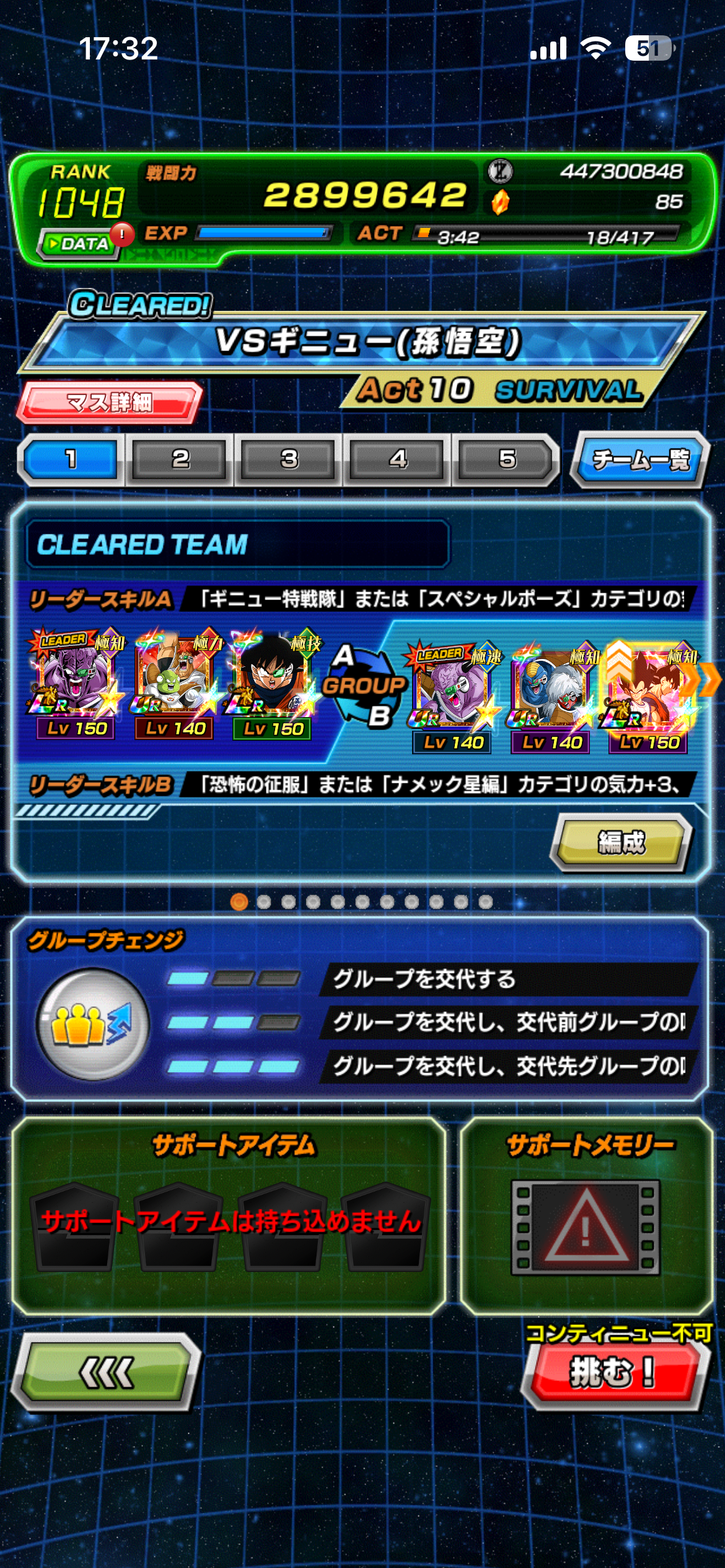The width and height of the screenshot is (725, 1568).
Task: Start the stage with 挑む！
Action: click(x=613, y=1372)
